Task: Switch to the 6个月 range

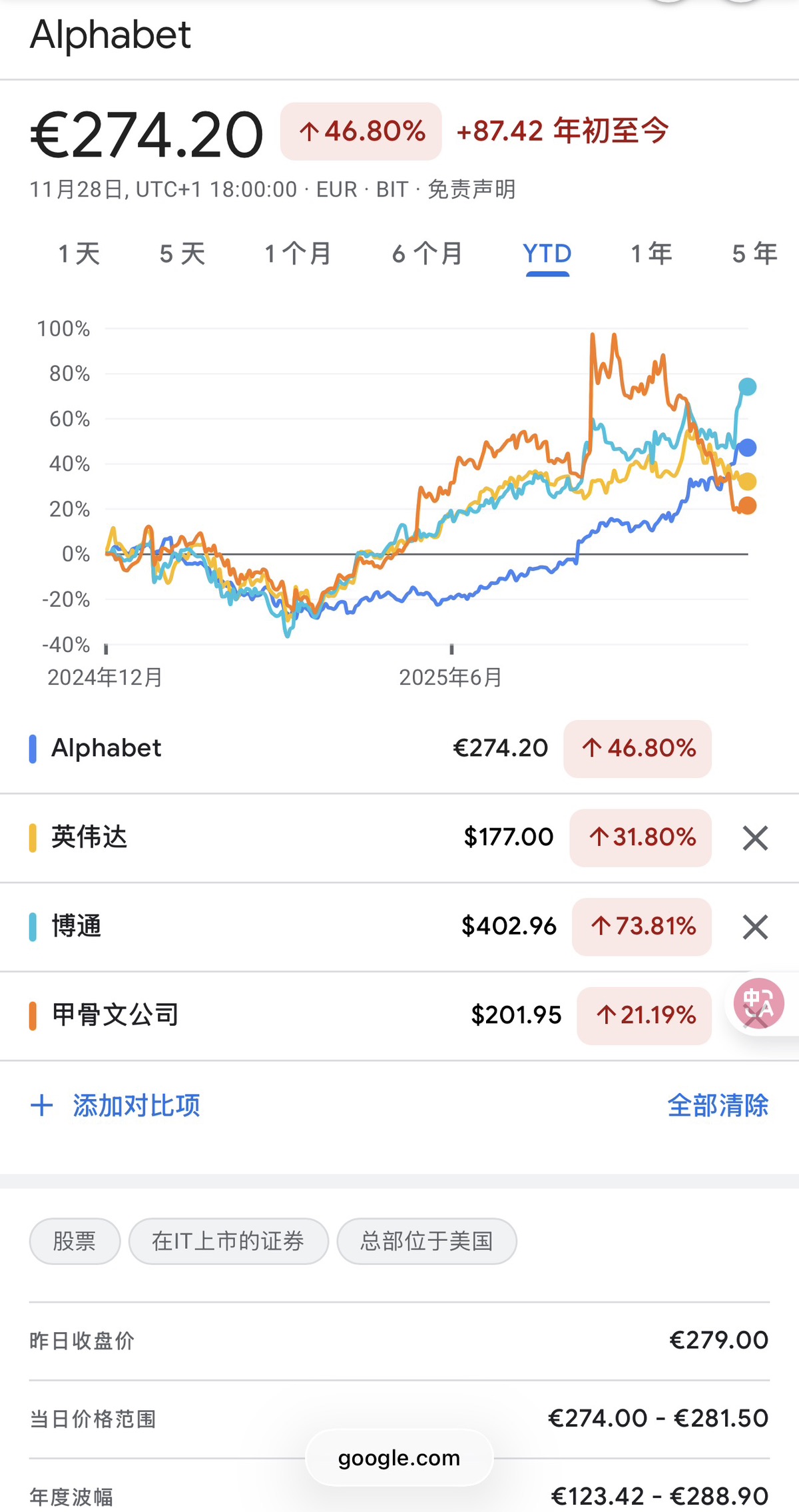Action: (x=427, y=254)
